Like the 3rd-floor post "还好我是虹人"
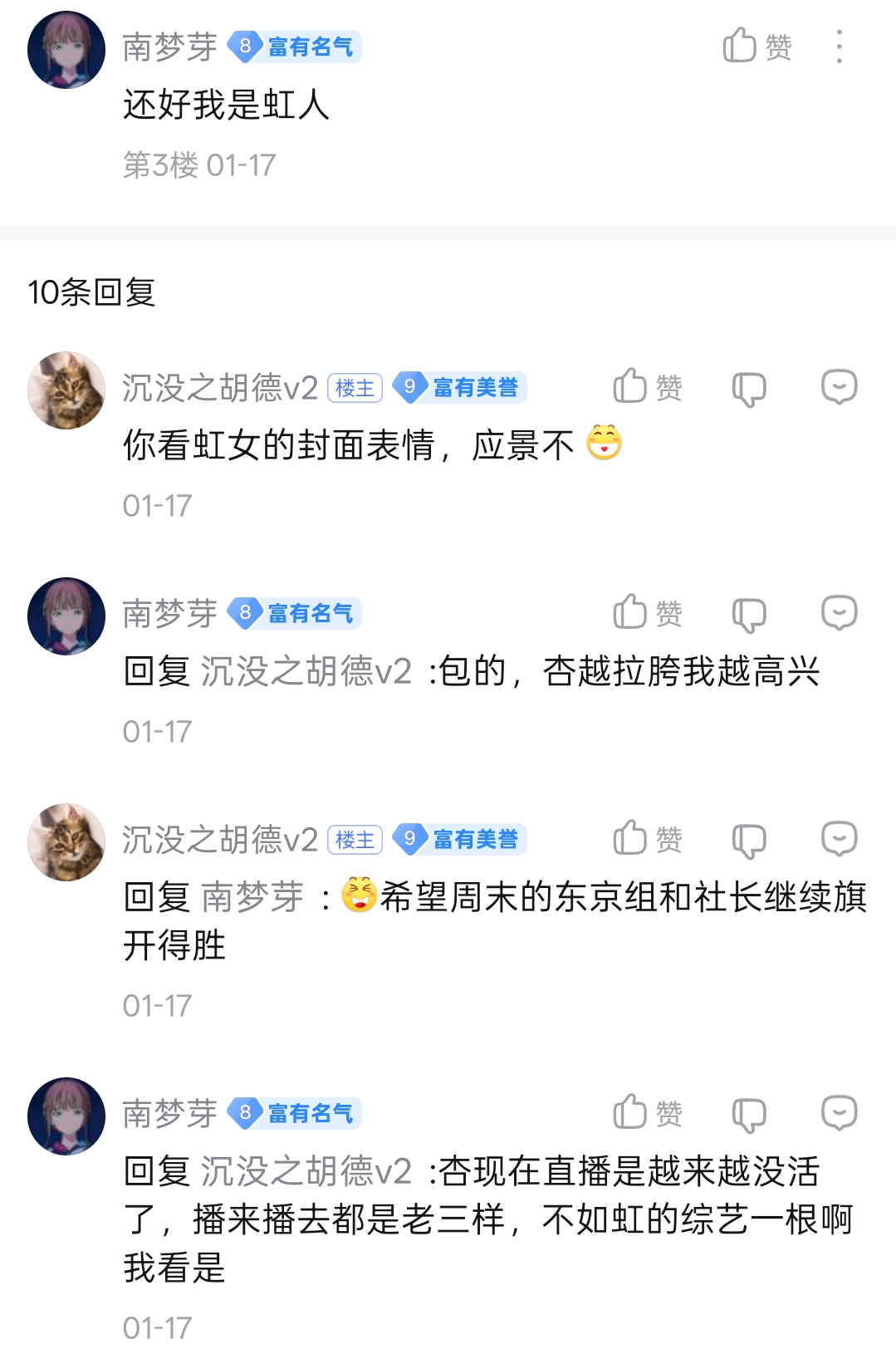The height and width of the screenshot is (1349, 896). pyautogui.click(x=756, y=47)
